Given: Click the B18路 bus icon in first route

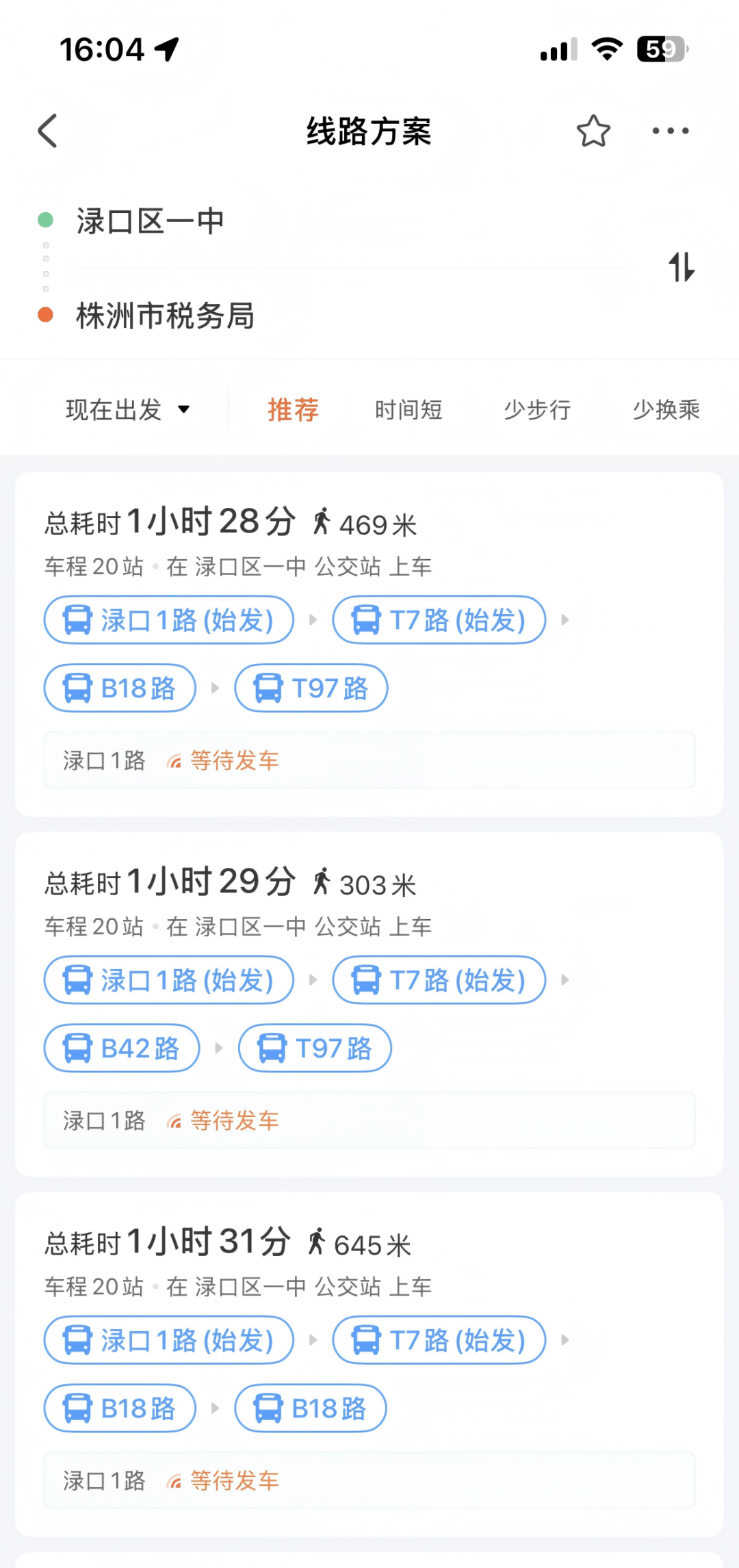Looking at the screenshot, I should (77, 689).
